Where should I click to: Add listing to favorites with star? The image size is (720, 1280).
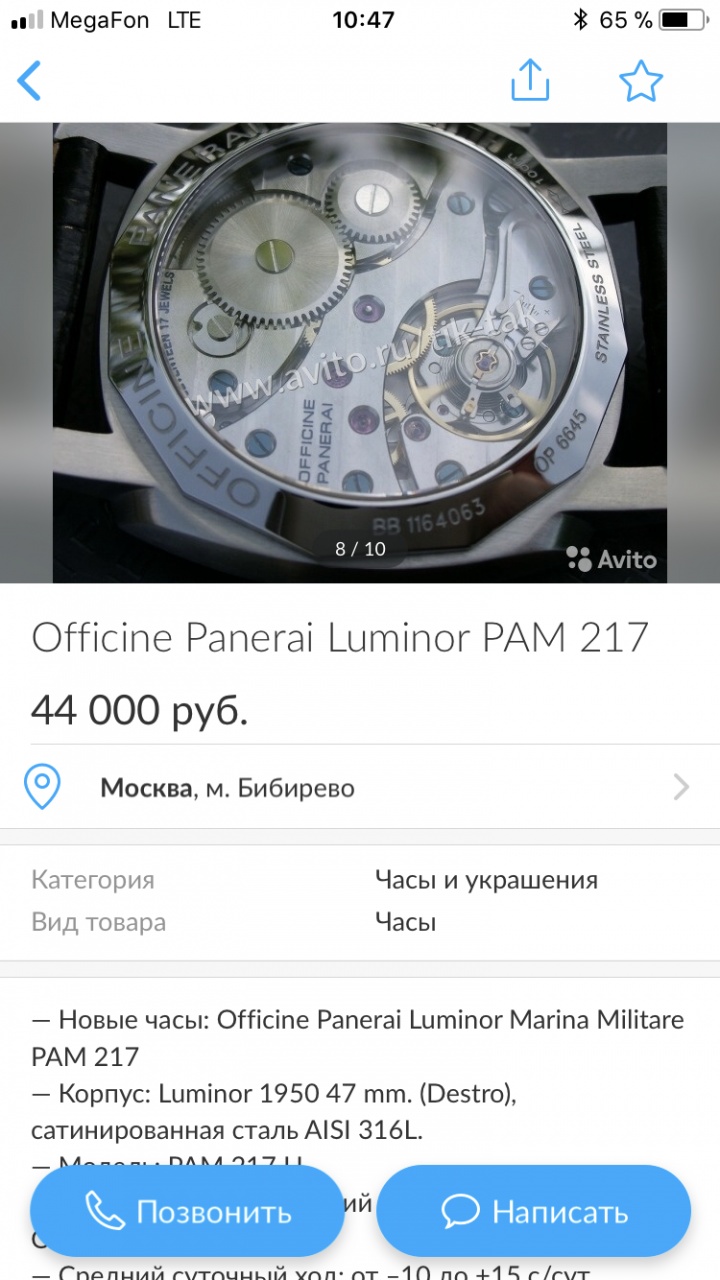point(641,80)
